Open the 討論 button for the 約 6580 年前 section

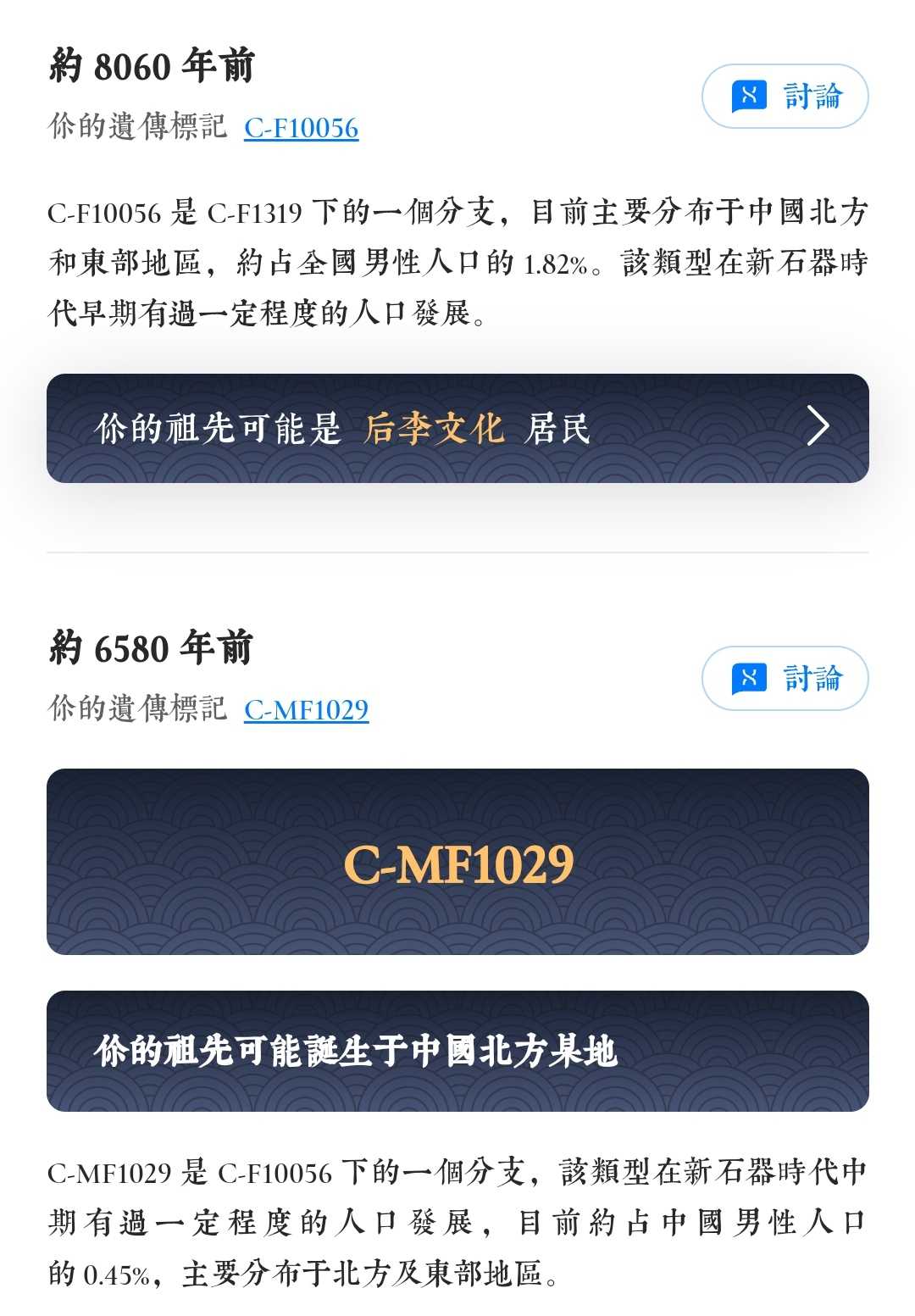point(785,678)
